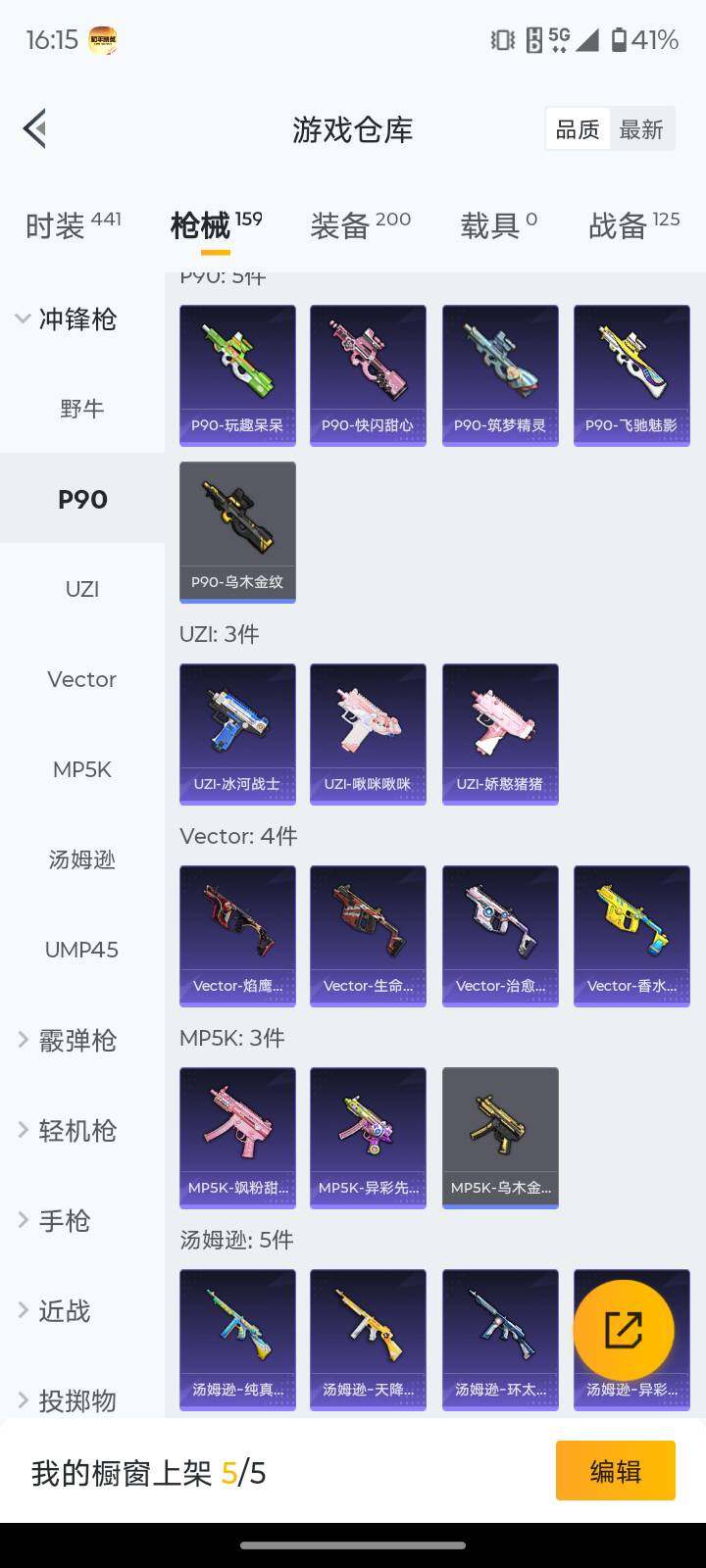Sort by 最新

point(641,129)
